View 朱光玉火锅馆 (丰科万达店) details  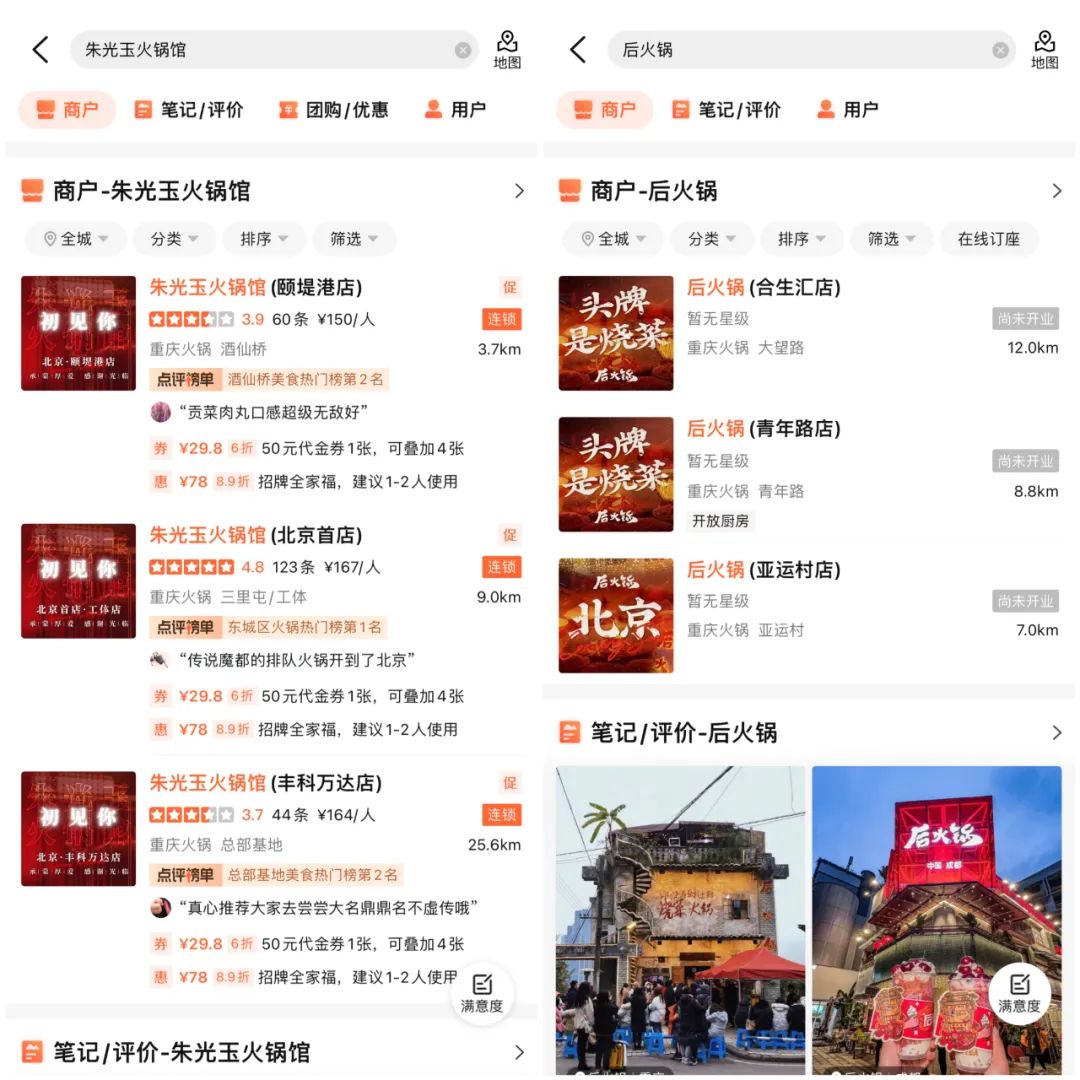point(265,783)
